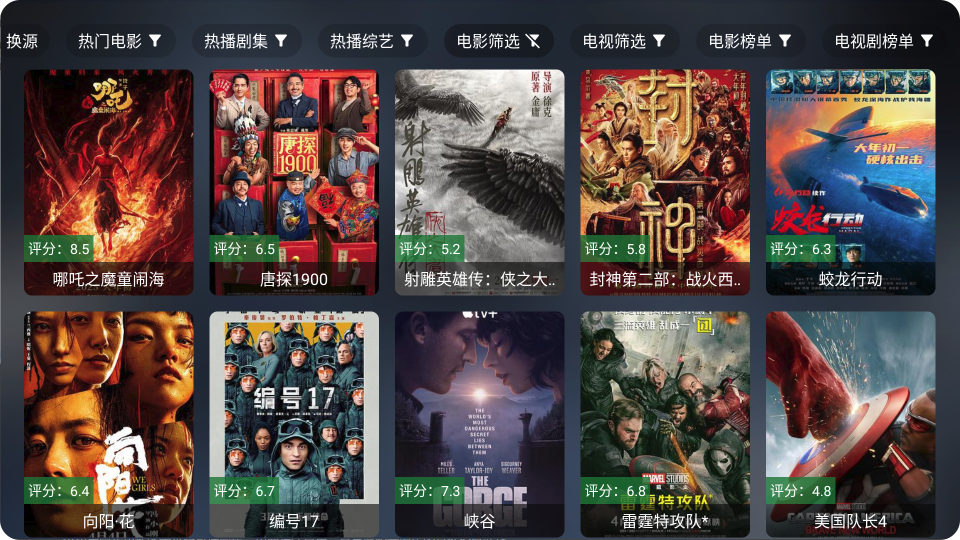Select the 电视剧榜单 ranking chip
Viewport: 960px width, 540px height.
884,41
